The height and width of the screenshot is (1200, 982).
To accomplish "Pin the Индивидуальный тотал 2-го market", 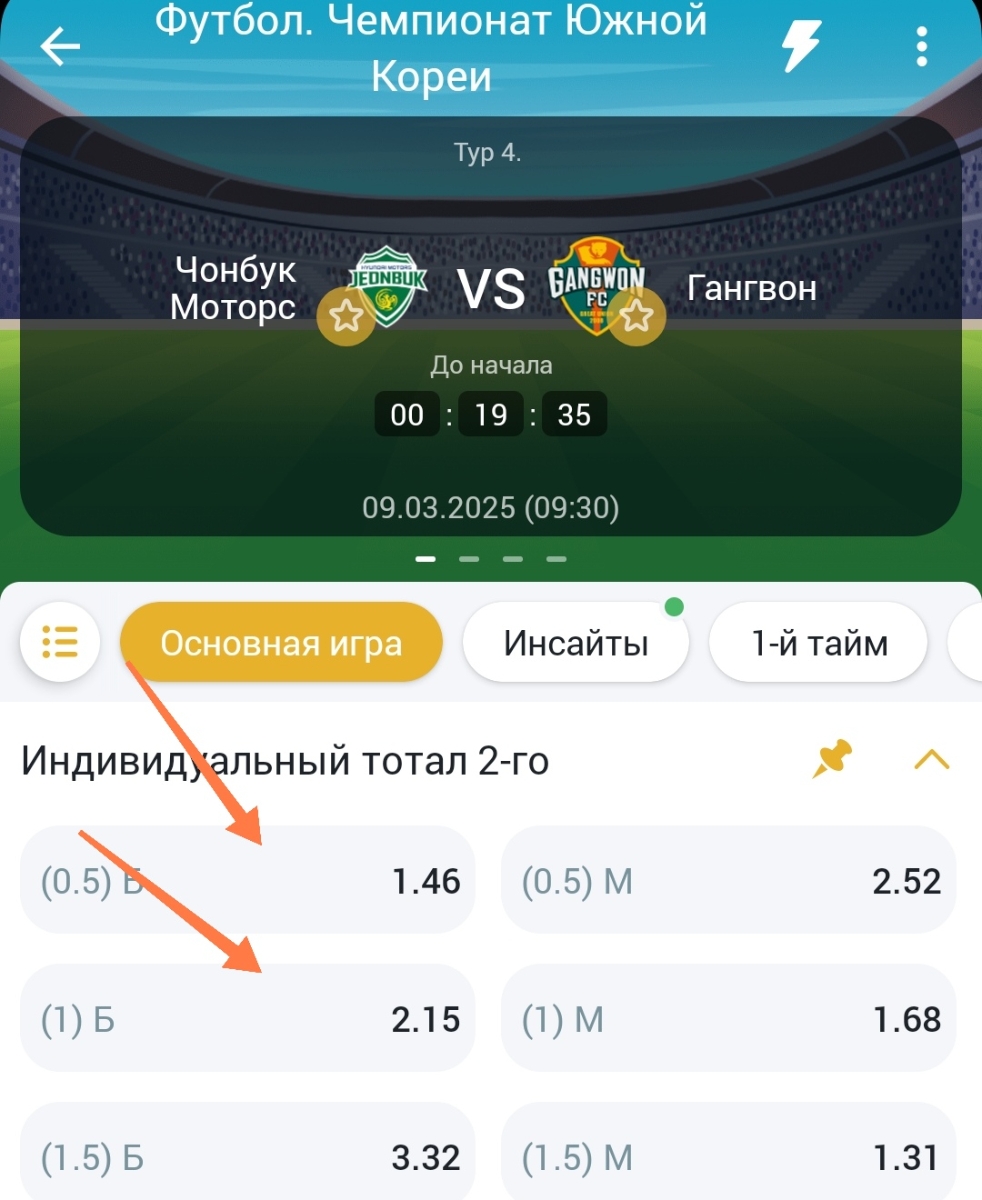I will click(831, 760).
